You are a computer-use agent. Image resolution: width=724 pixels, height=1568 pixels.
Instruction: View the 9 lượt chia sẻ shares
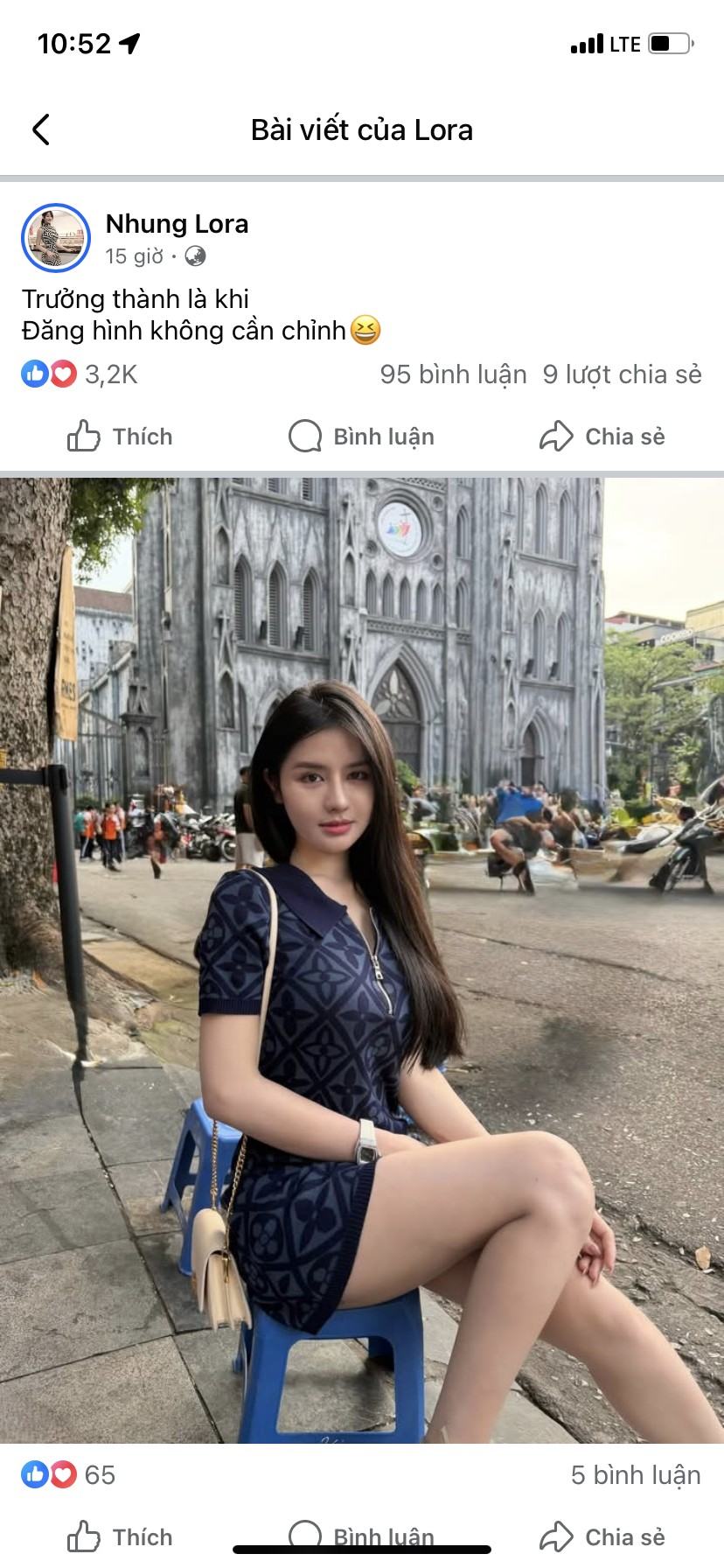[x=622, y=374]
